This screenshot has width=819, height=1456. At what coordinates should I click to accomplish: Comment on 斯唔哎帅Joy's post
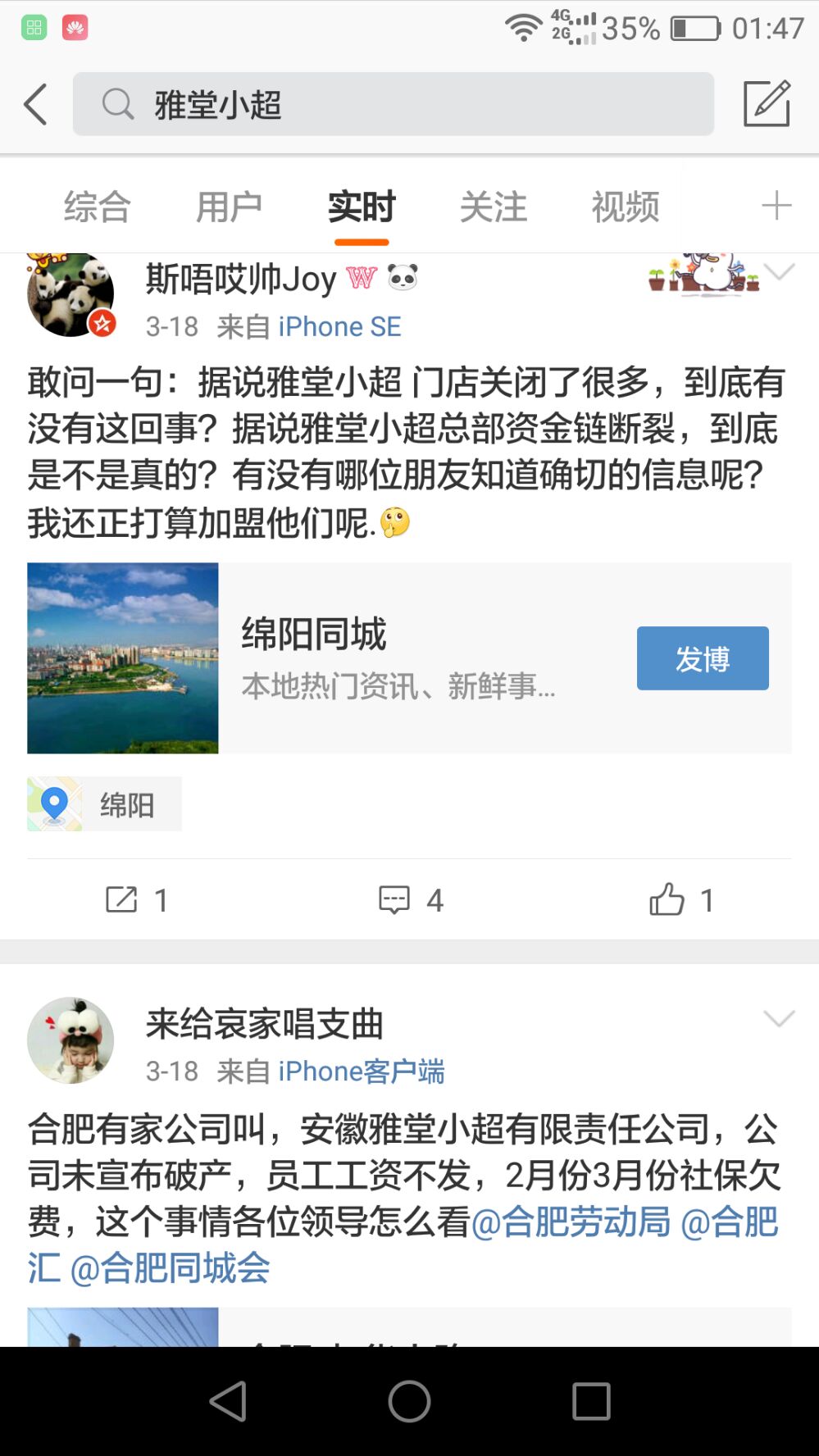click(x=410, y=899)
